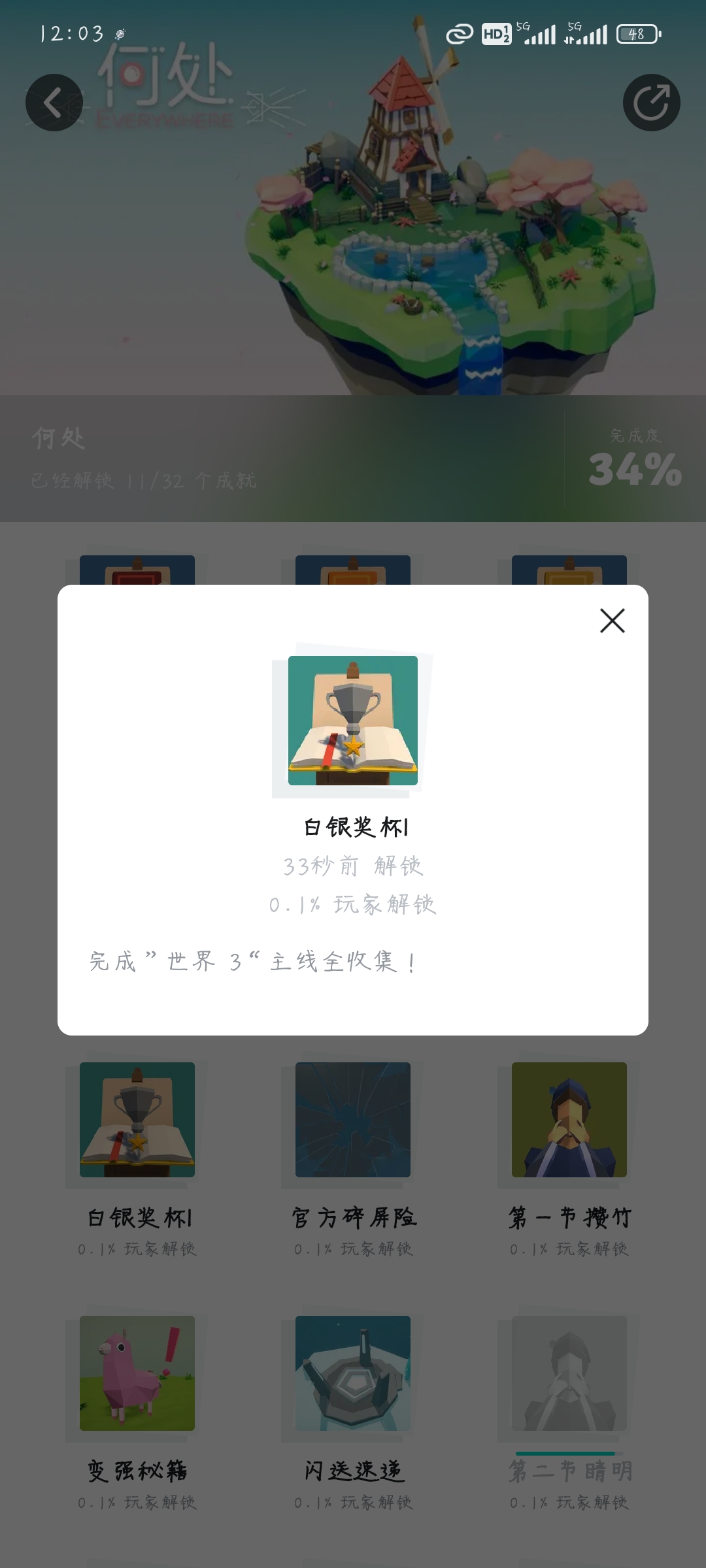
Task: Tap the 0.1% 玩家解锁 stat in the popup
Action: [x=353, y=904]
